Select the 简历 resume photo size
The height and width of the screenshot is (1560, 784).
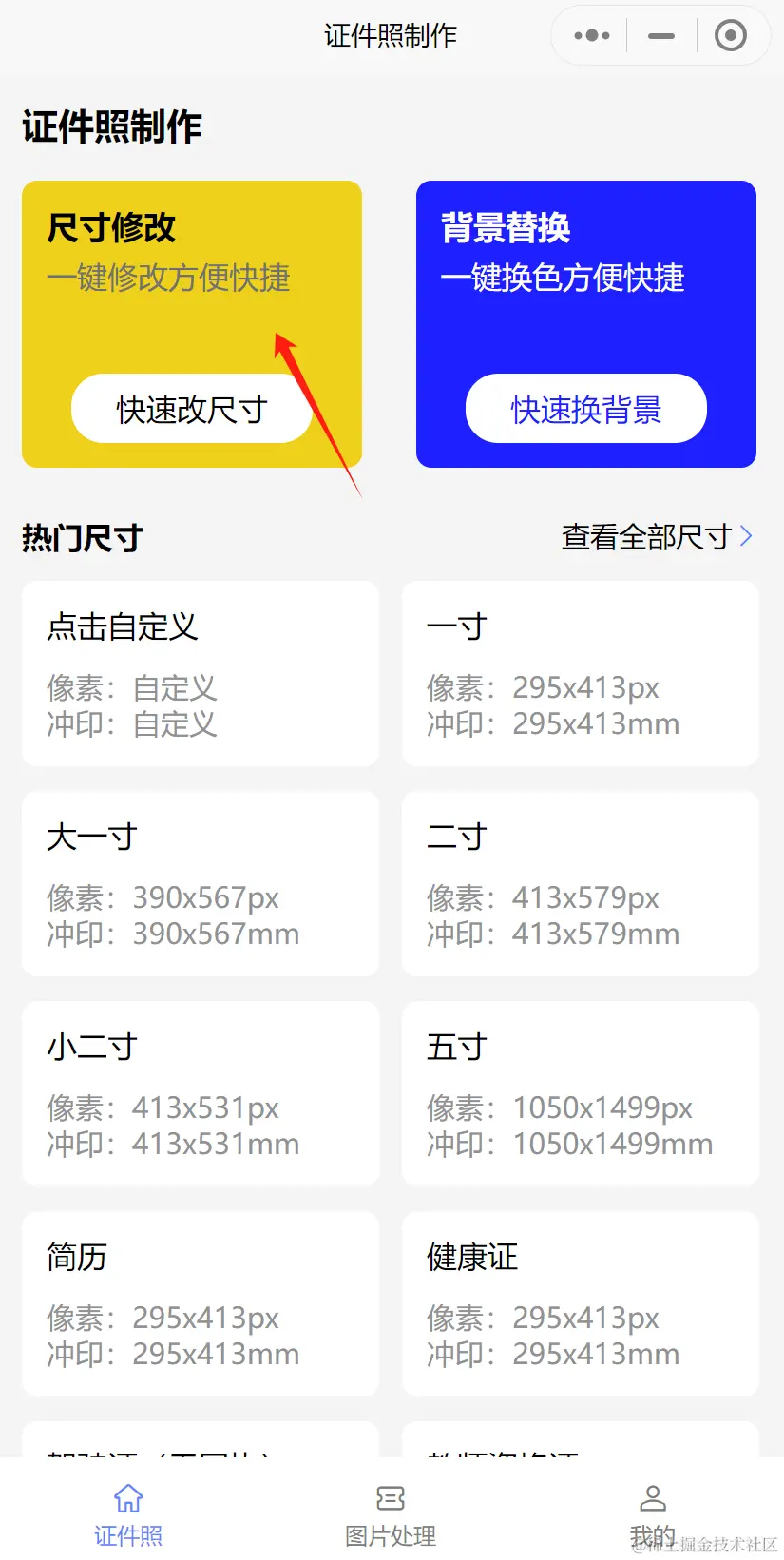(x=200, y=1304)
